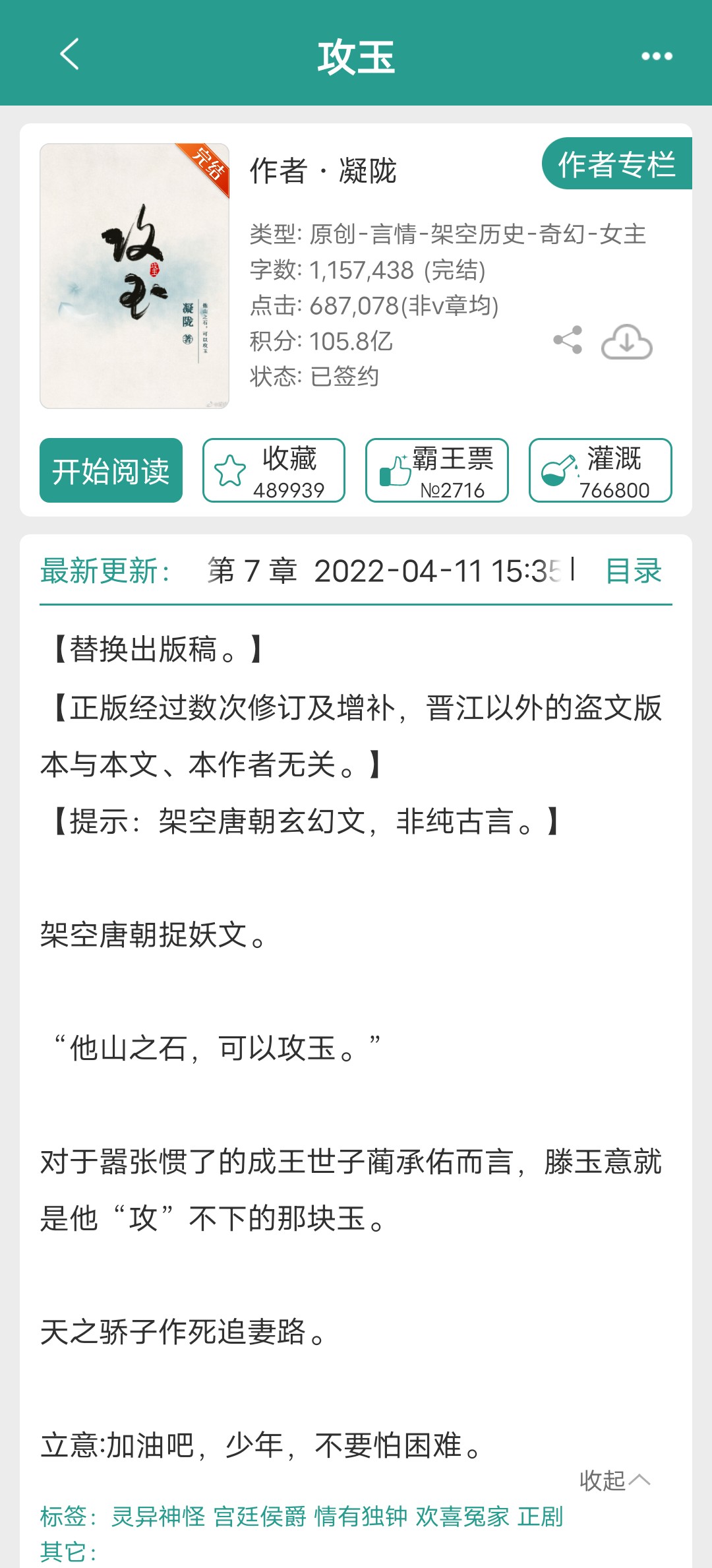Select the 灵异神怪 tag
Screen dimensions: 712x1568
[x=158, y=1517]
